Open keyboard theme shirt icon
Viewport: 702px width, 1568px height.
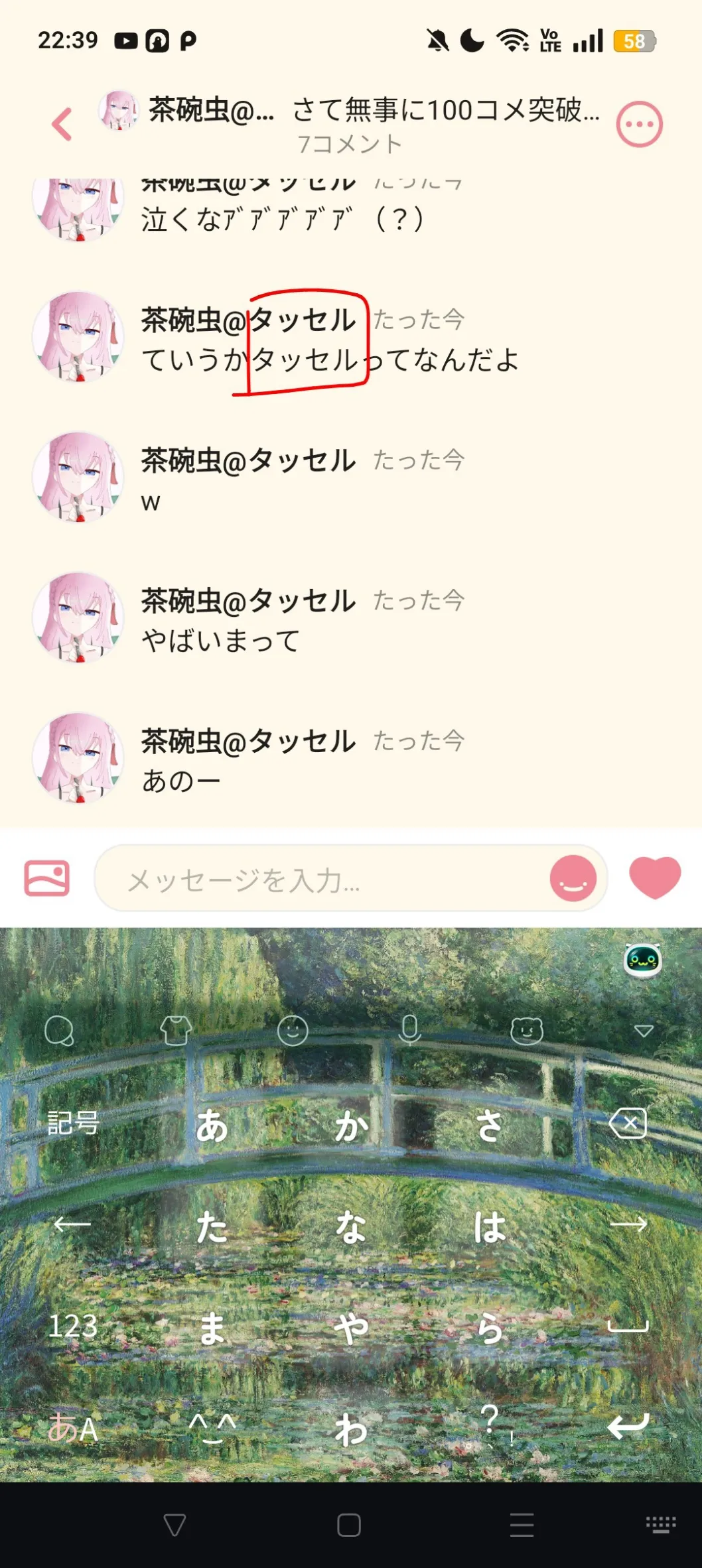(176, 1031)
